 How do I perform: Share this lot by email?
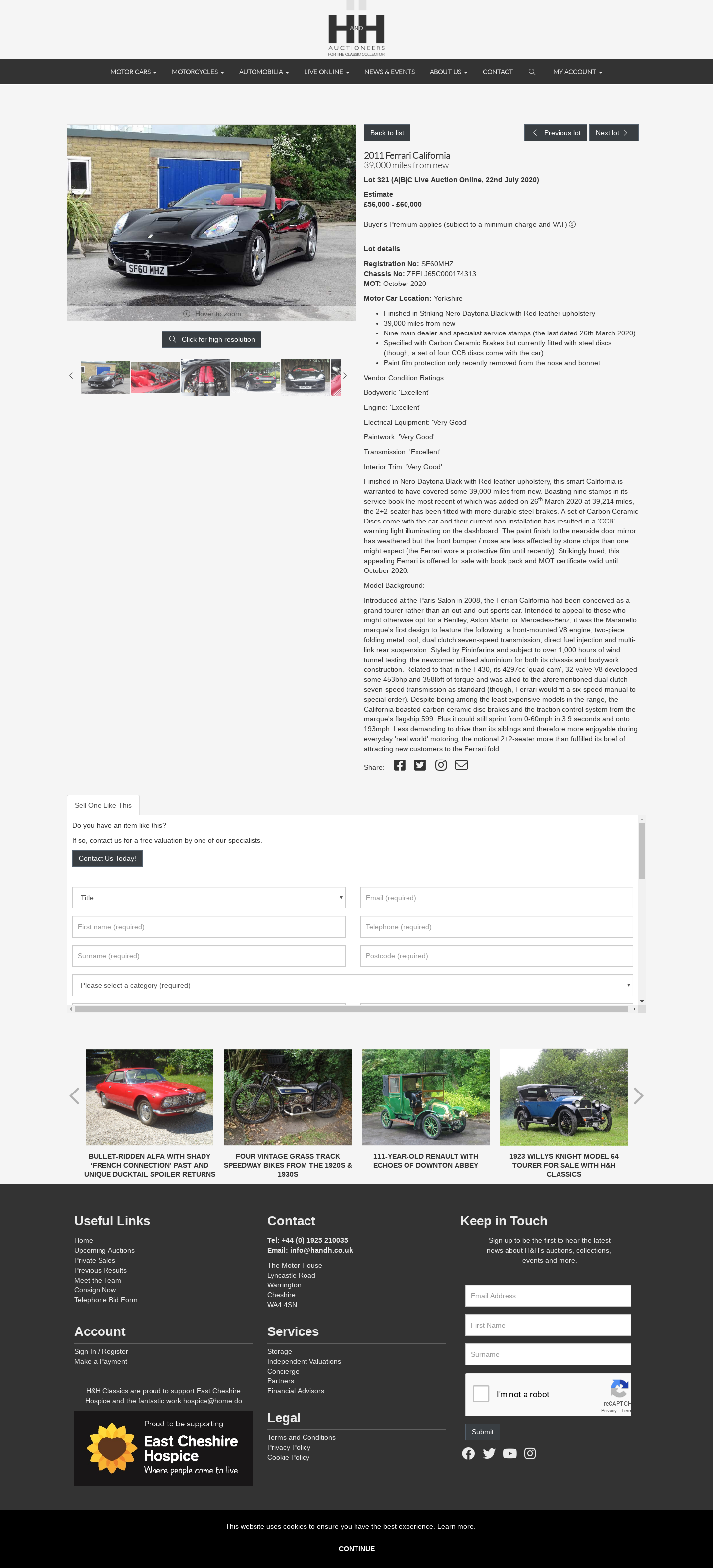tap(461, 765)
